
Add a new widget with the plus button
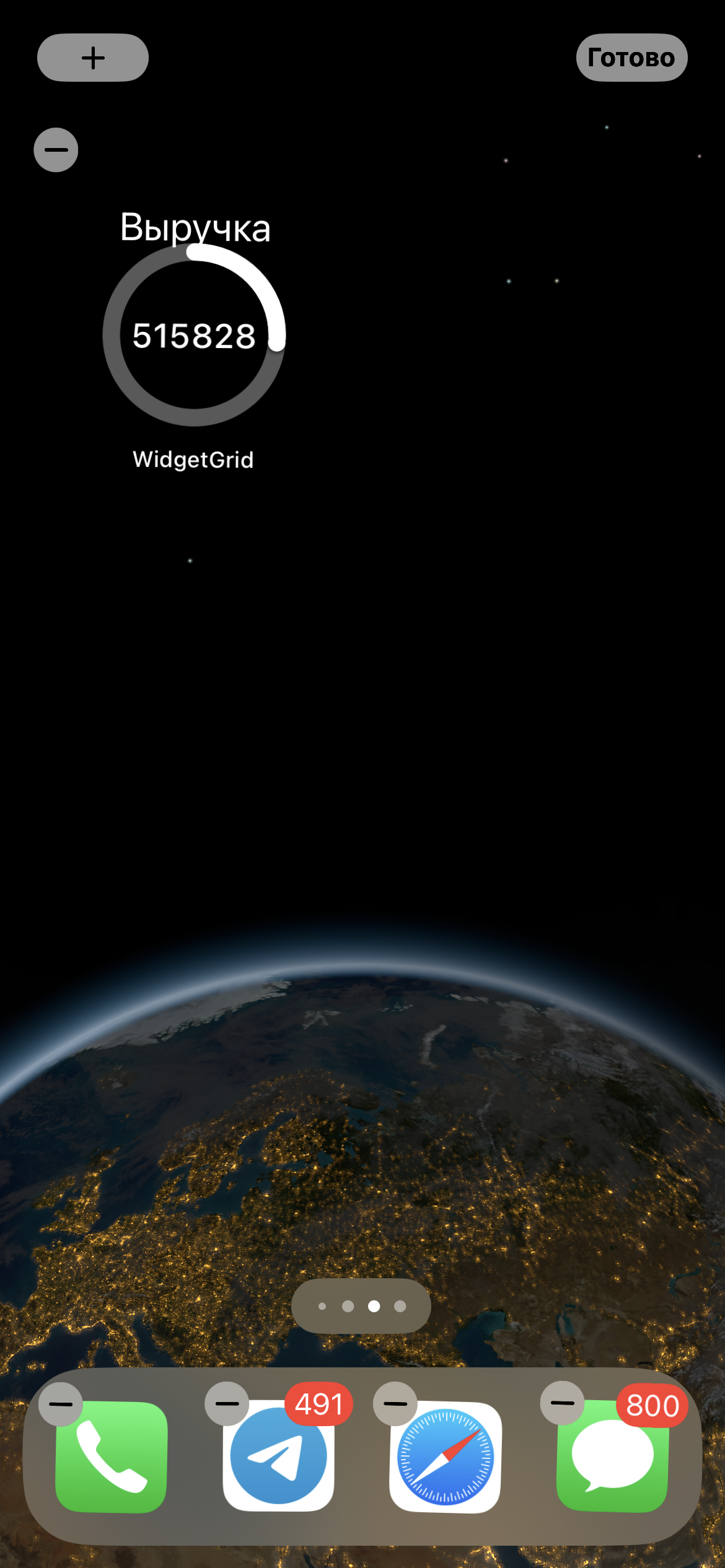click(93, 58)
